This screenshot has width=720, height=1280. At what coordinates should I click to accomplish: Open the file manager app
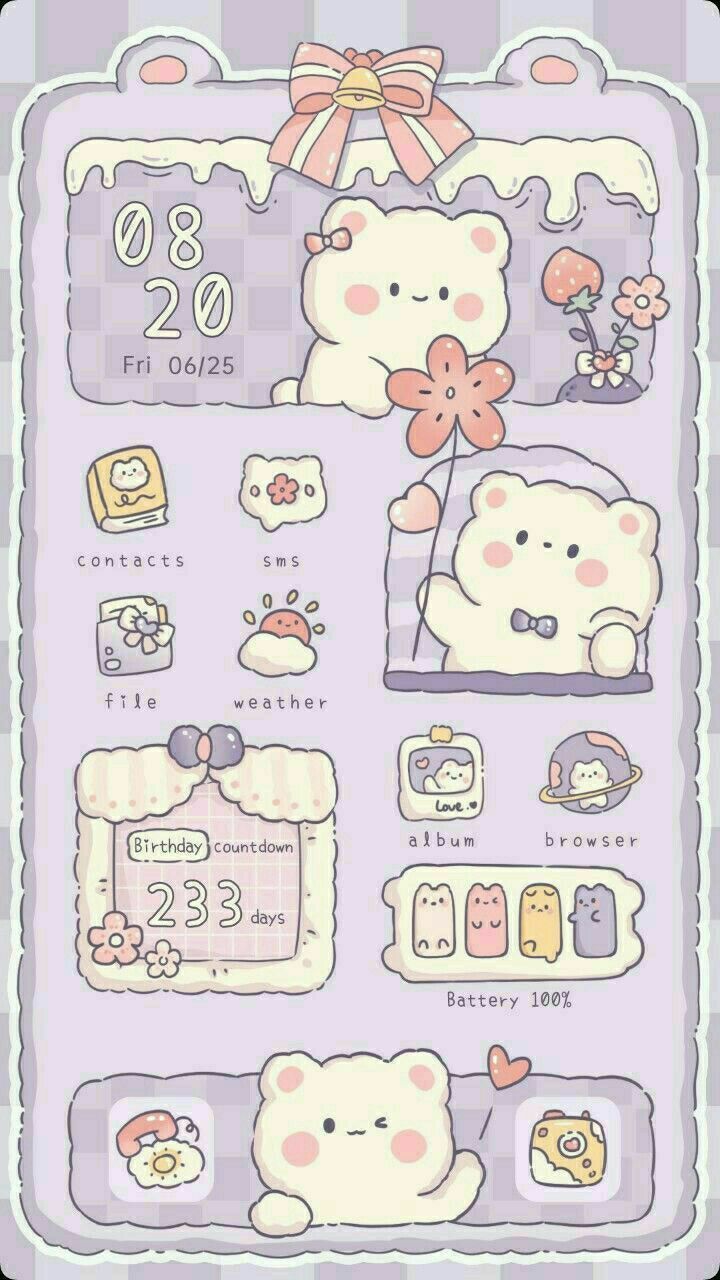tap(132, 635)
